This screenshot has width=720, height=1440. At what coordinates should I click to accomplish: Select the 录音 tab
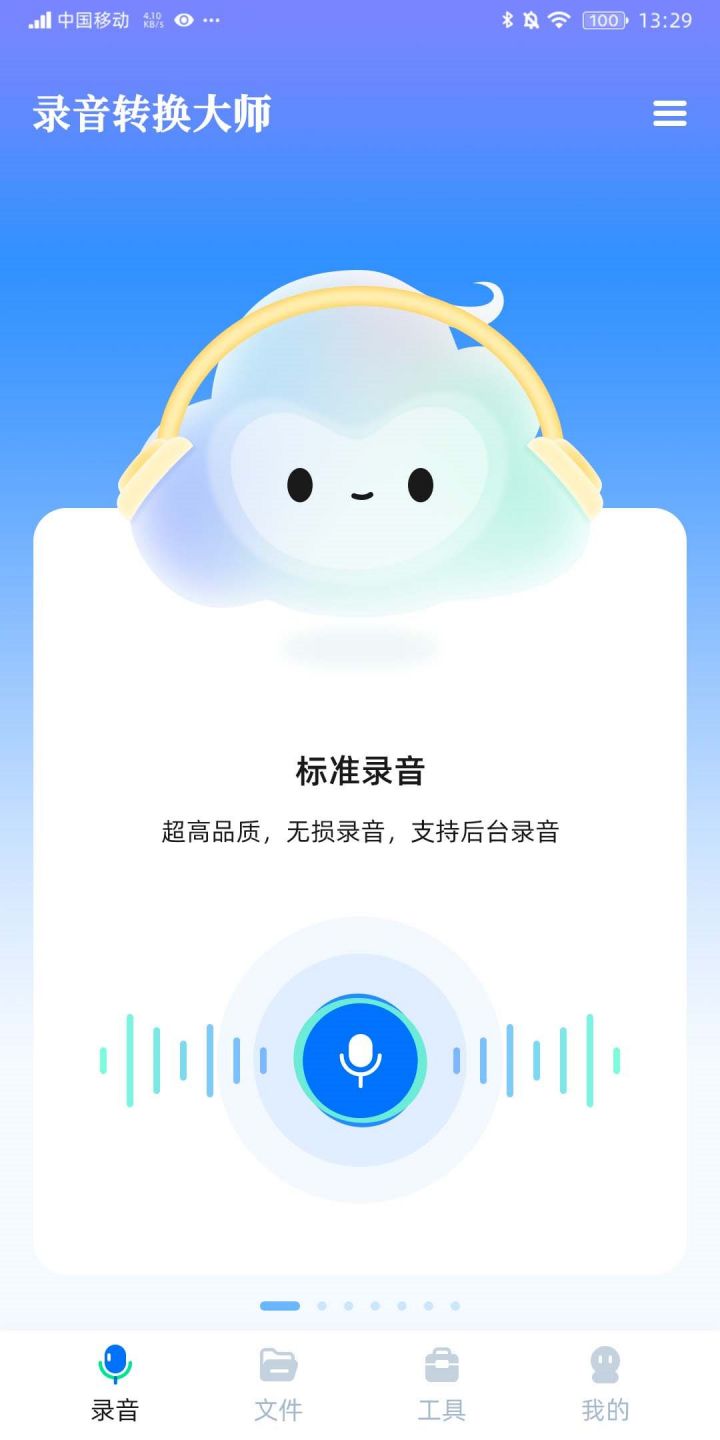(115, 1385)
